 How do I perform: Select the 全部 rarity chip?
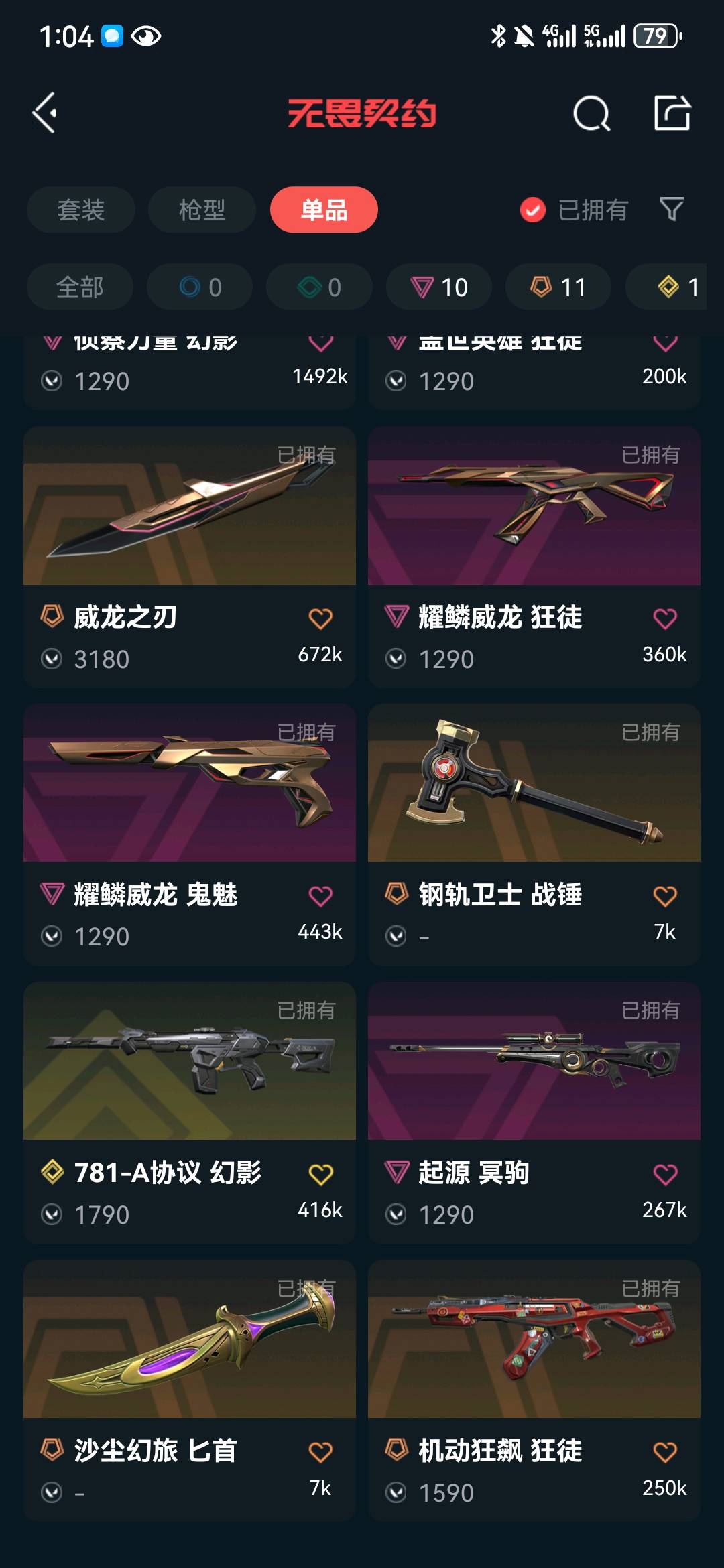coord(80,287)
